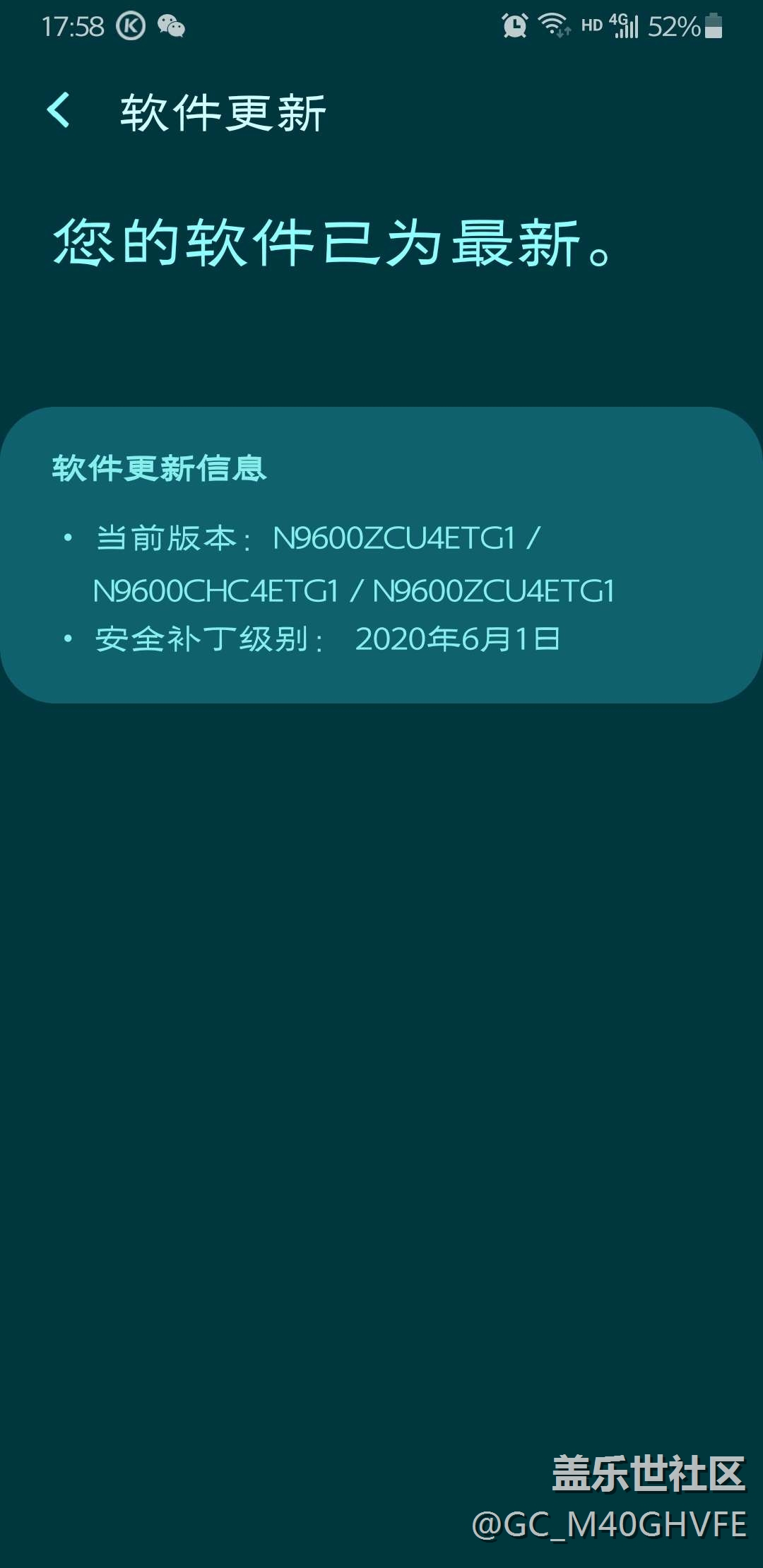Select the 软件更新 title text
Viewport: 763px width, 1568px height.
pos(222,113)
